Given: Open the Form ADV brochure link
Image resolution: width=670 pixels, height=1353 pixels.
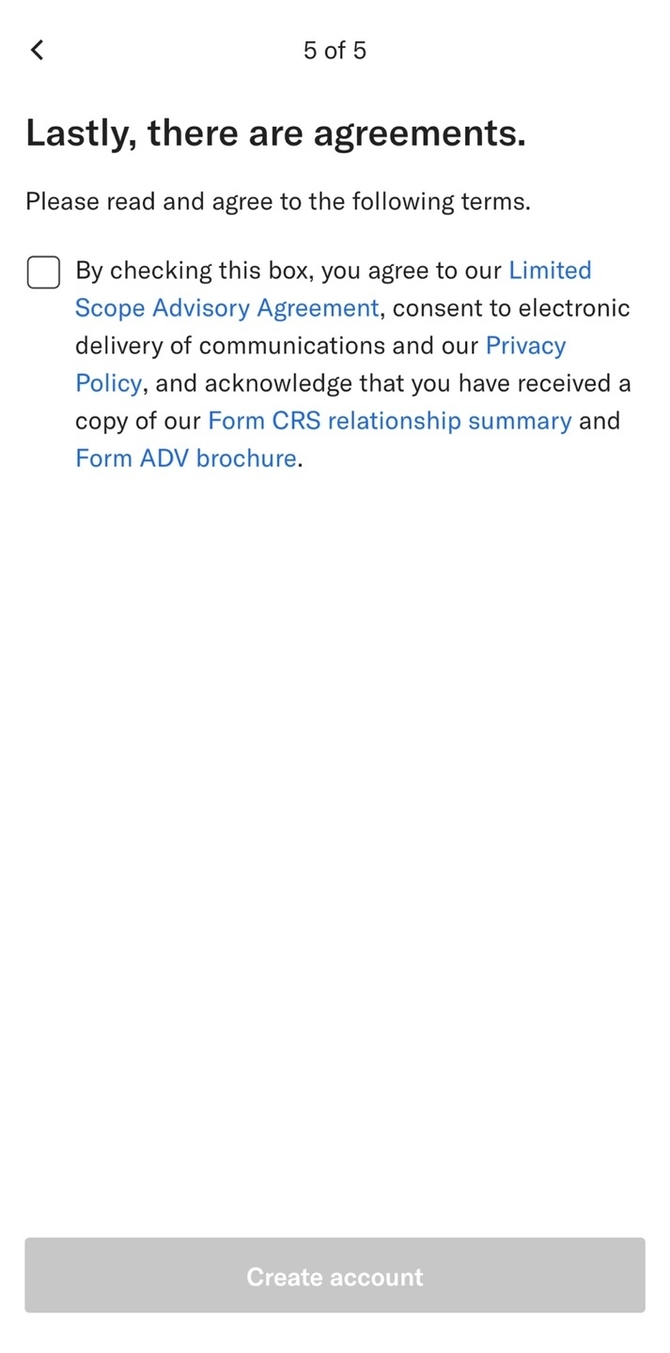Looking at the screenshot, I should [x=186, y=459].
